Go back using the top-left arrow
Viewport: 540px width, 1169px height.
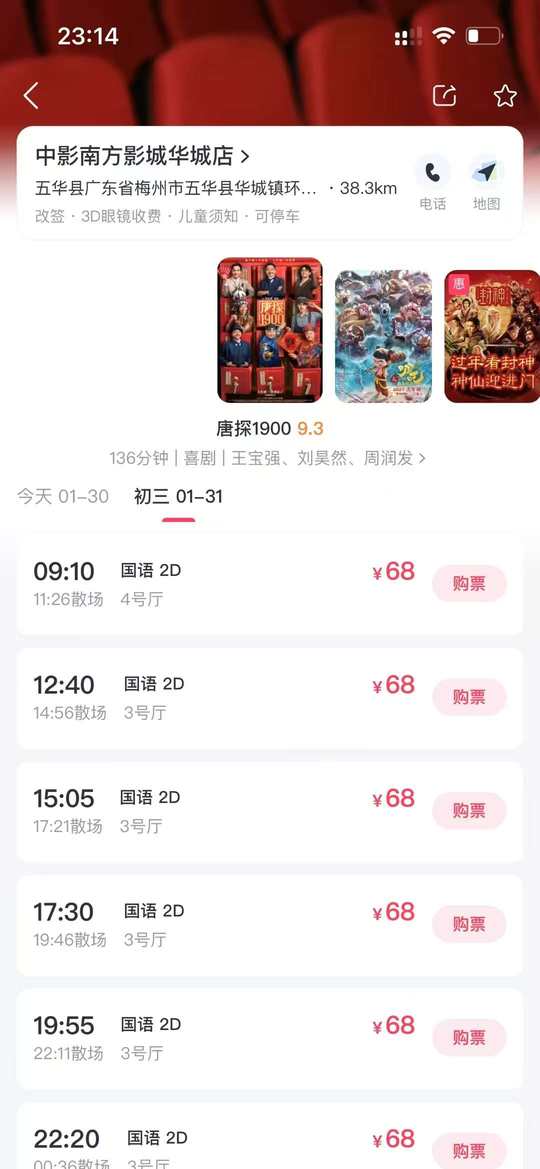pyautogui.click(x=31, y=96)
